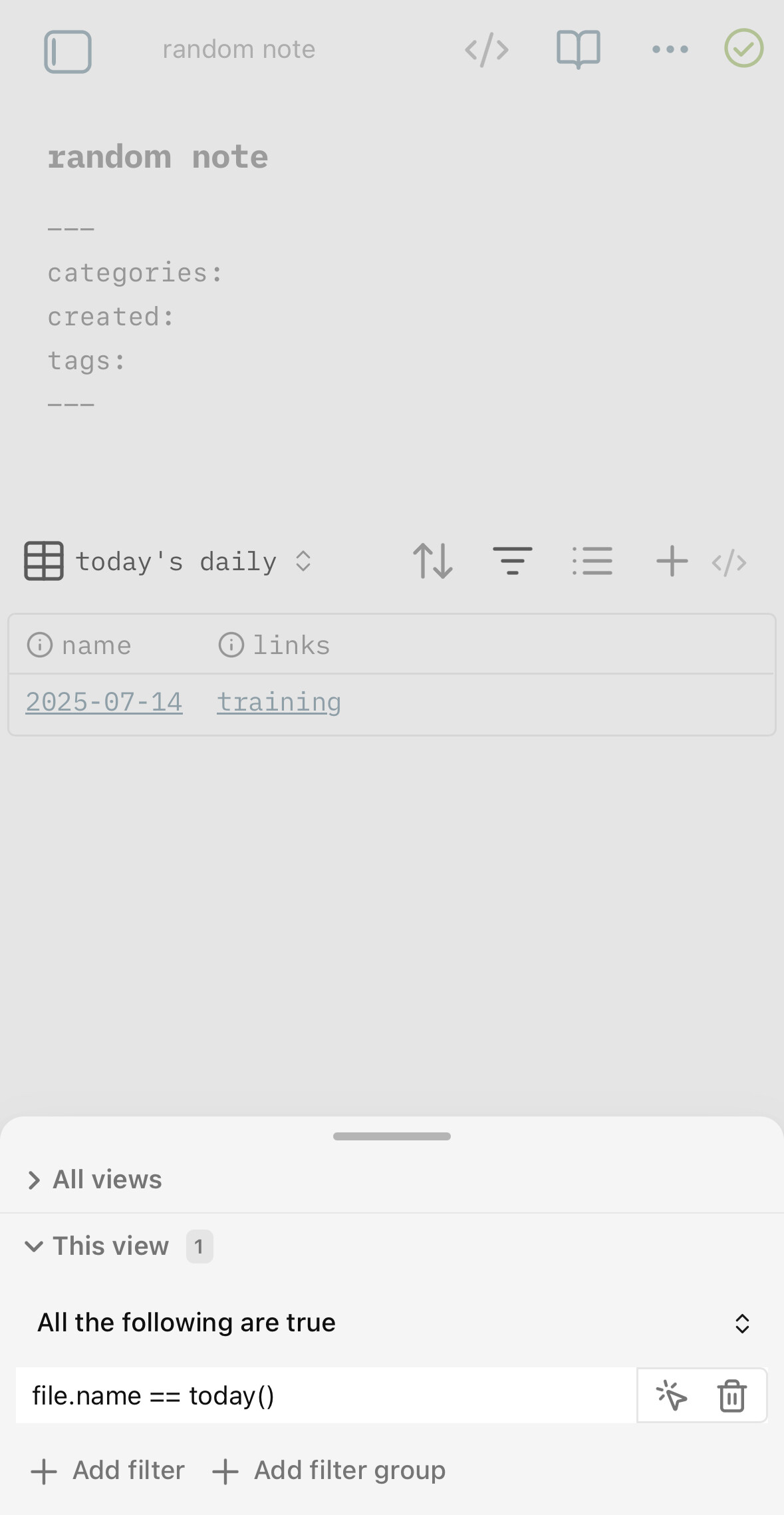Switch to reading view book icon
This screenshot has width=784, height=1515.
[578, 50]
